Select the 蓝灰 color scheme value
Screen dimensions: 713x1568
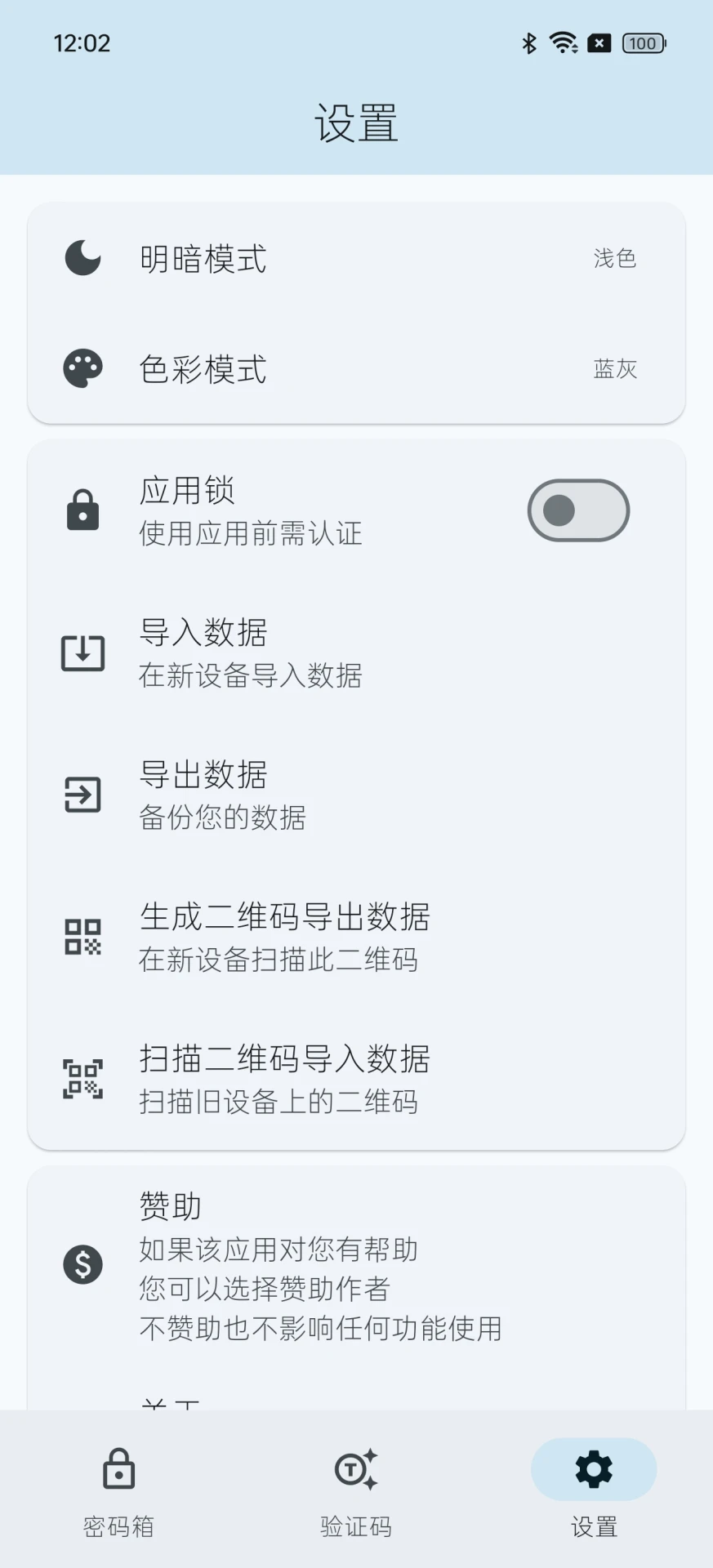pos(614,369)
